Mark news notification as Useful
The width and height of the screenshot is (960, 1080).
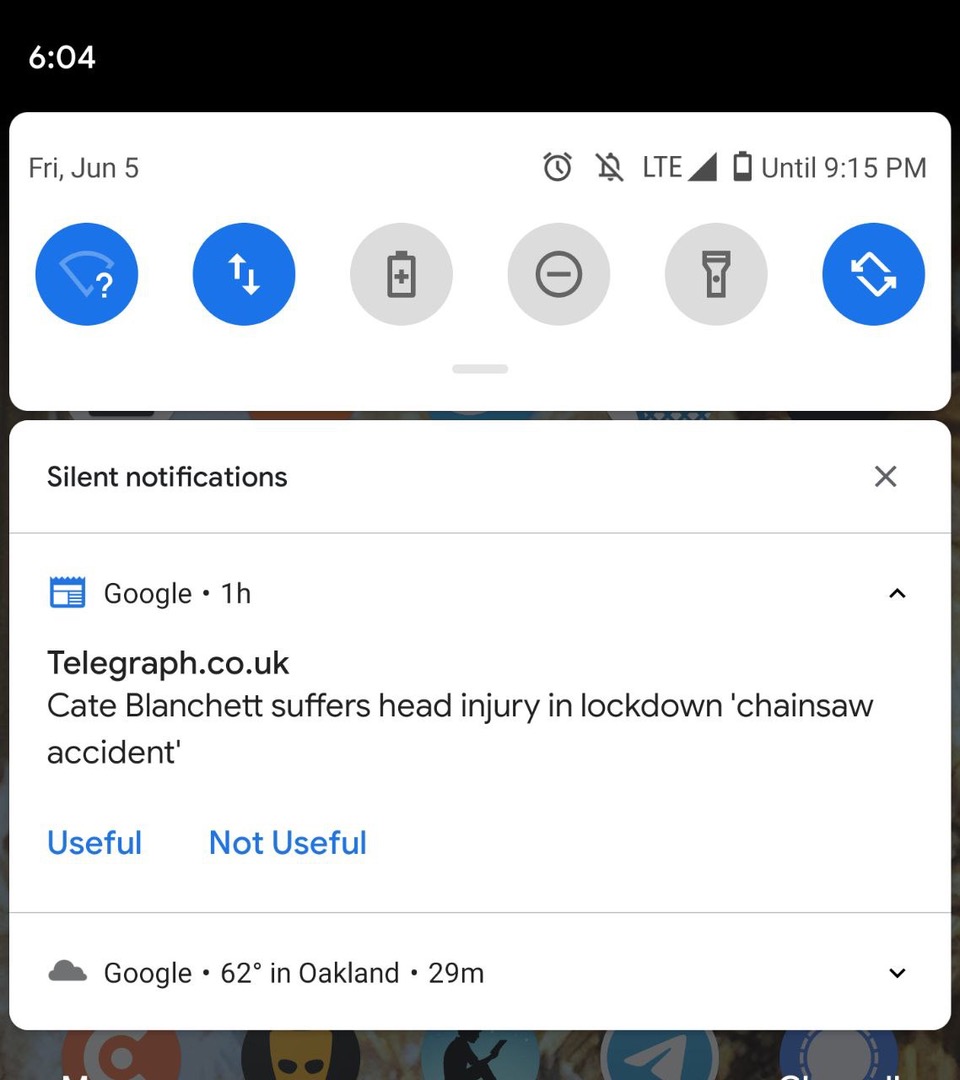pos(95,843)
